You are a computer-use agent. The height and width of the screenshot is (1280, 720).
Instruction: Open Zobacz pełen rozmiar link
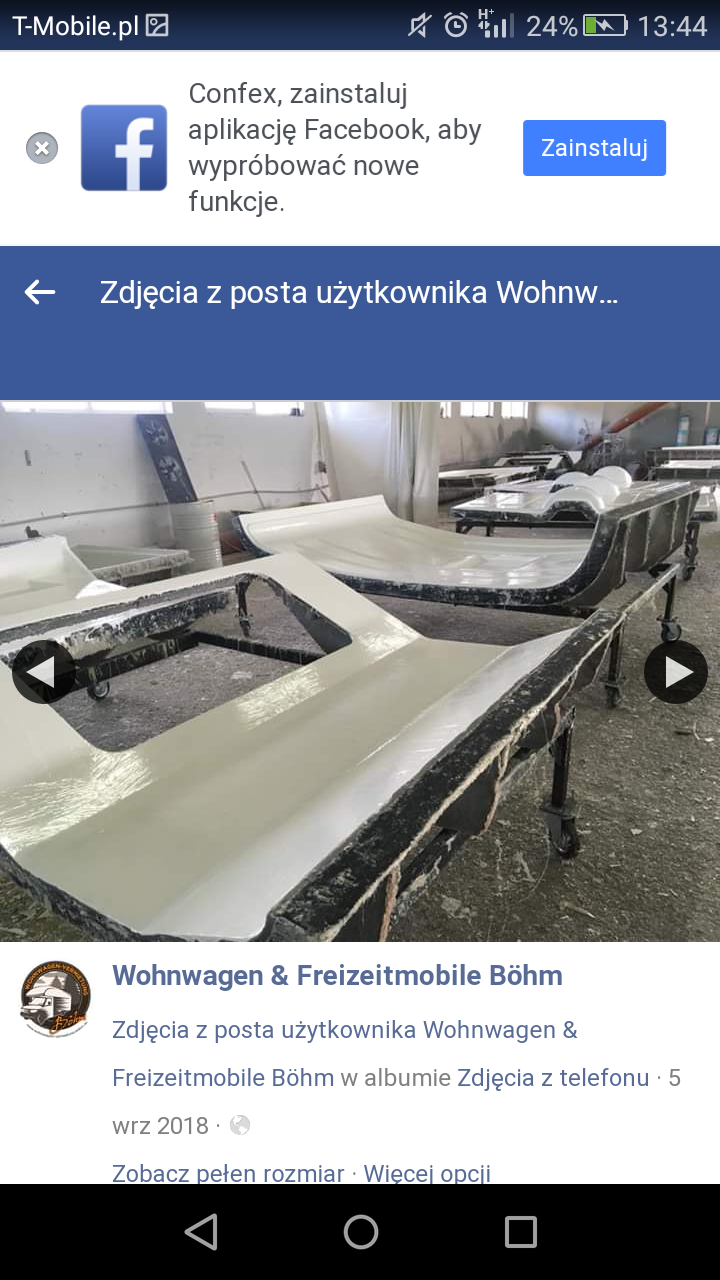(x=228, y=1173)
